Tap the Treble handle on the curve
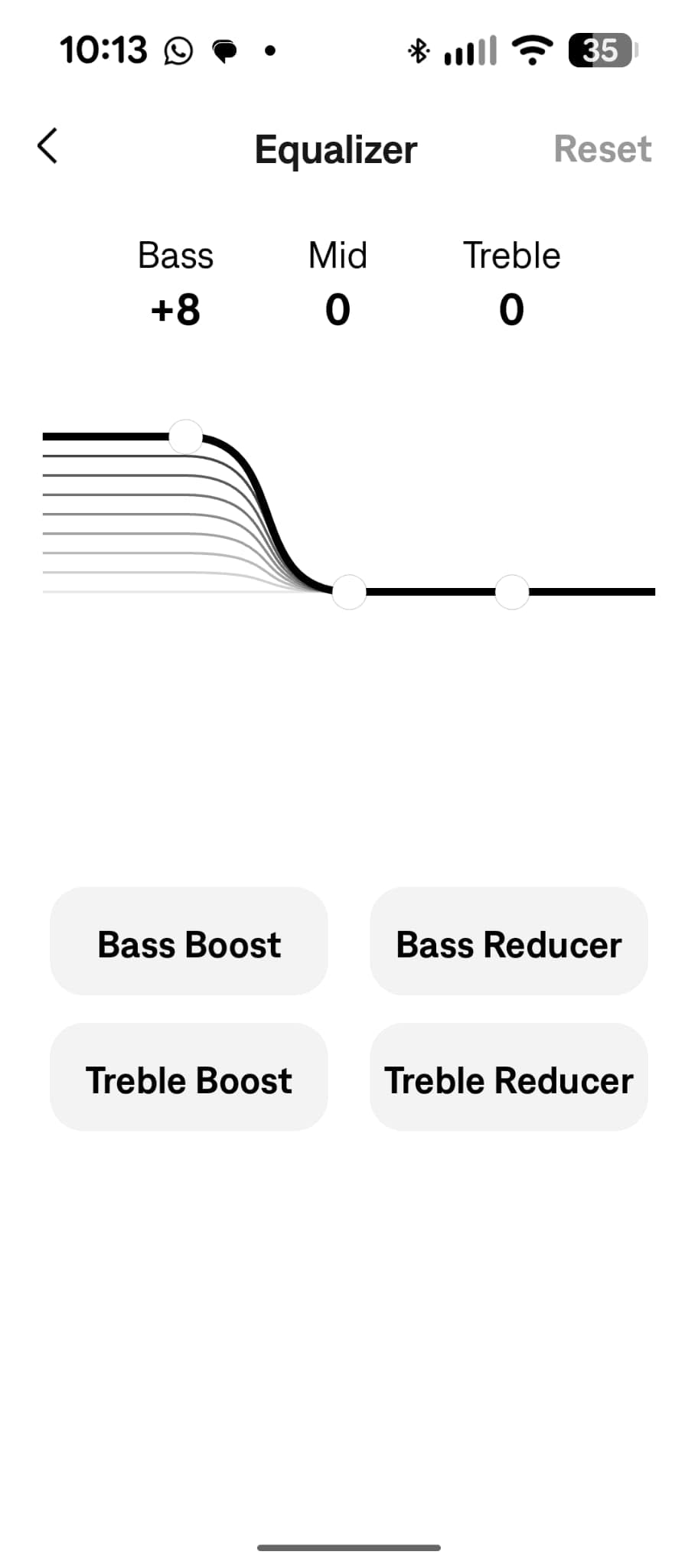 (512, 592)
